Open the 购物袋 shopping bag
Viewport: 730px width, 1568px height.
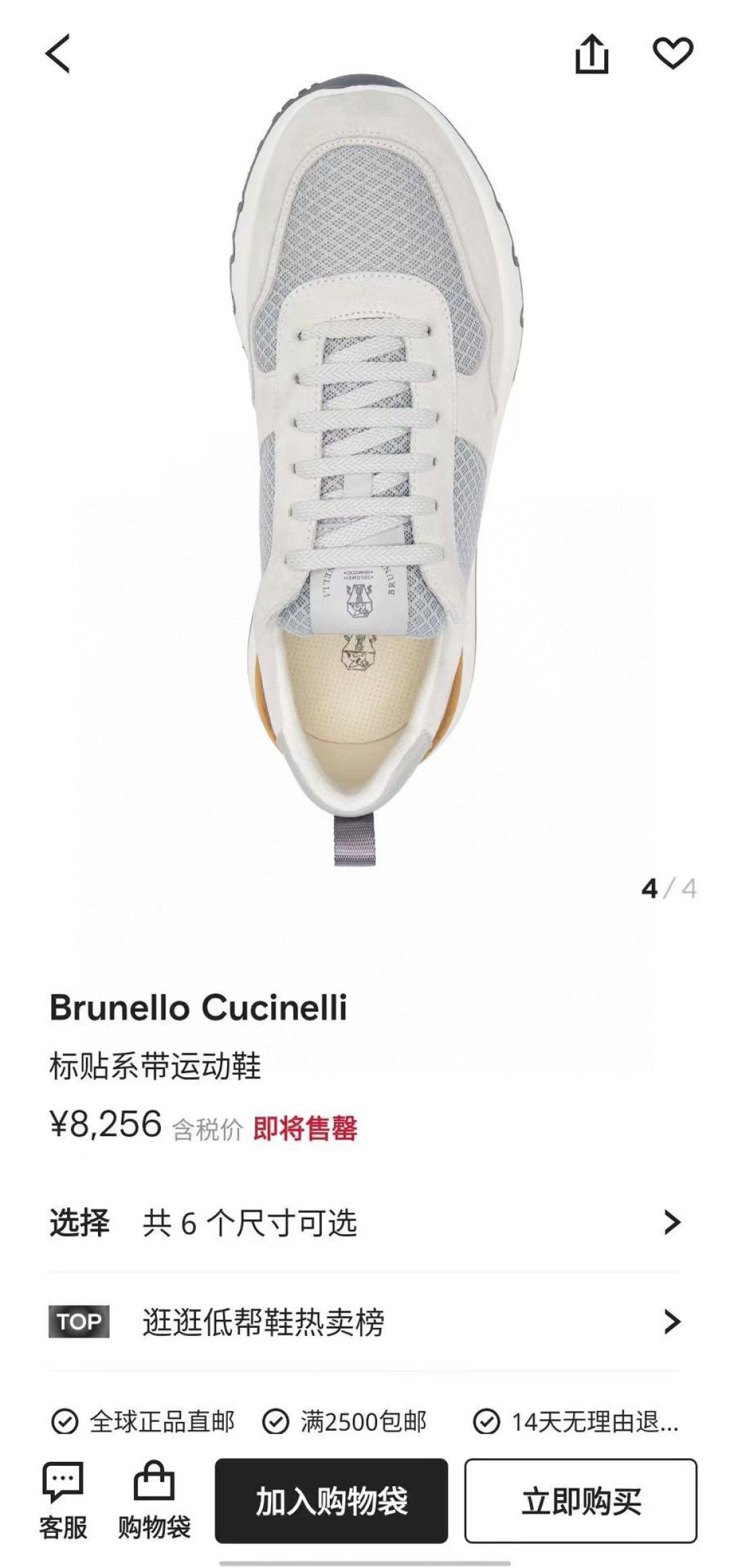pos(154,1501)
